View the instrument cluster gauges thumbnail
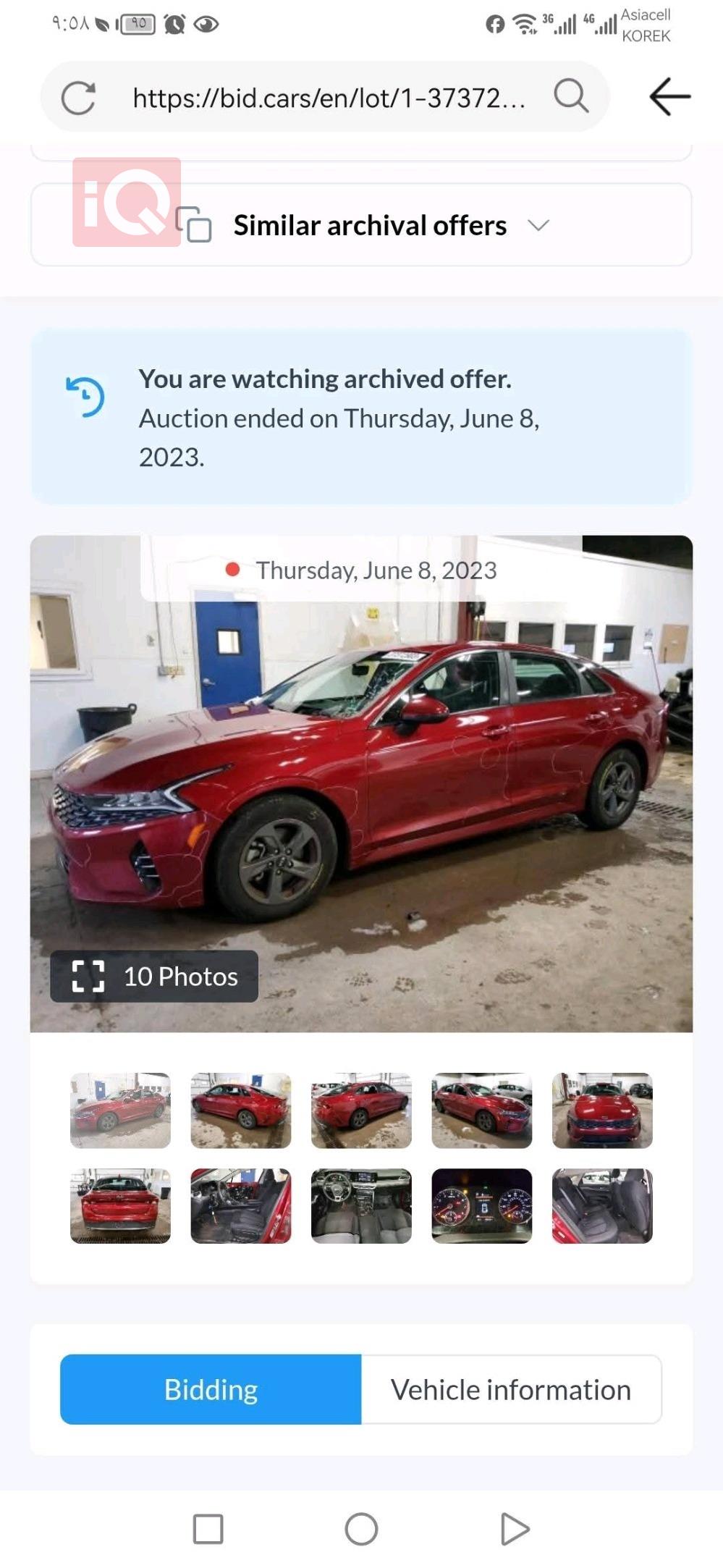723x1568 pixels. [482, 1206]
